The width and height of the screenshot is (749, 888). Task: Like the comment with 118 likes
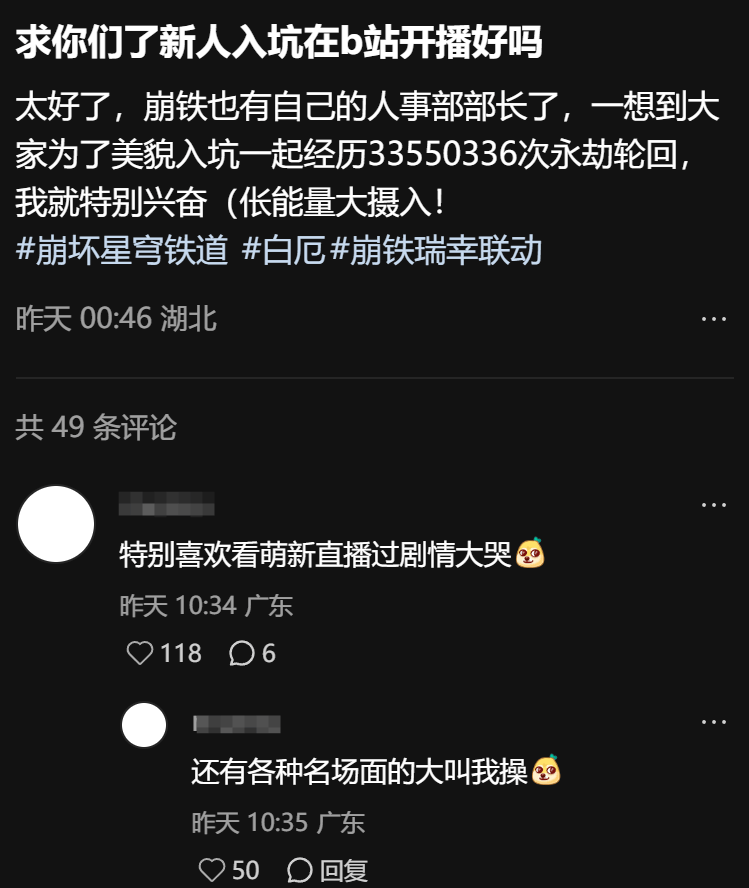140,654
